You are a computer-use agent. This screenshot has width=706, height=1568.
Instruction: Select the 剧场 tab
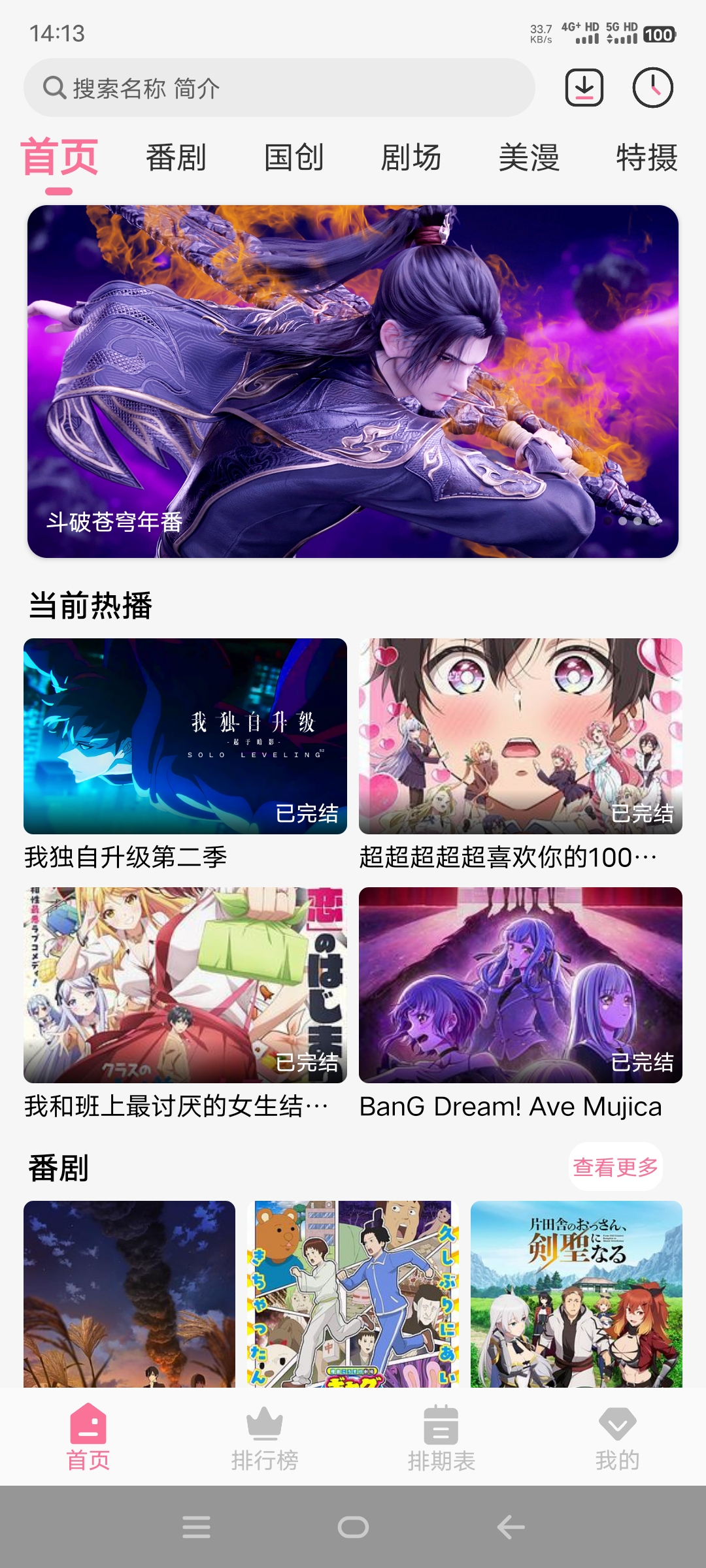[x=412, y=157]
